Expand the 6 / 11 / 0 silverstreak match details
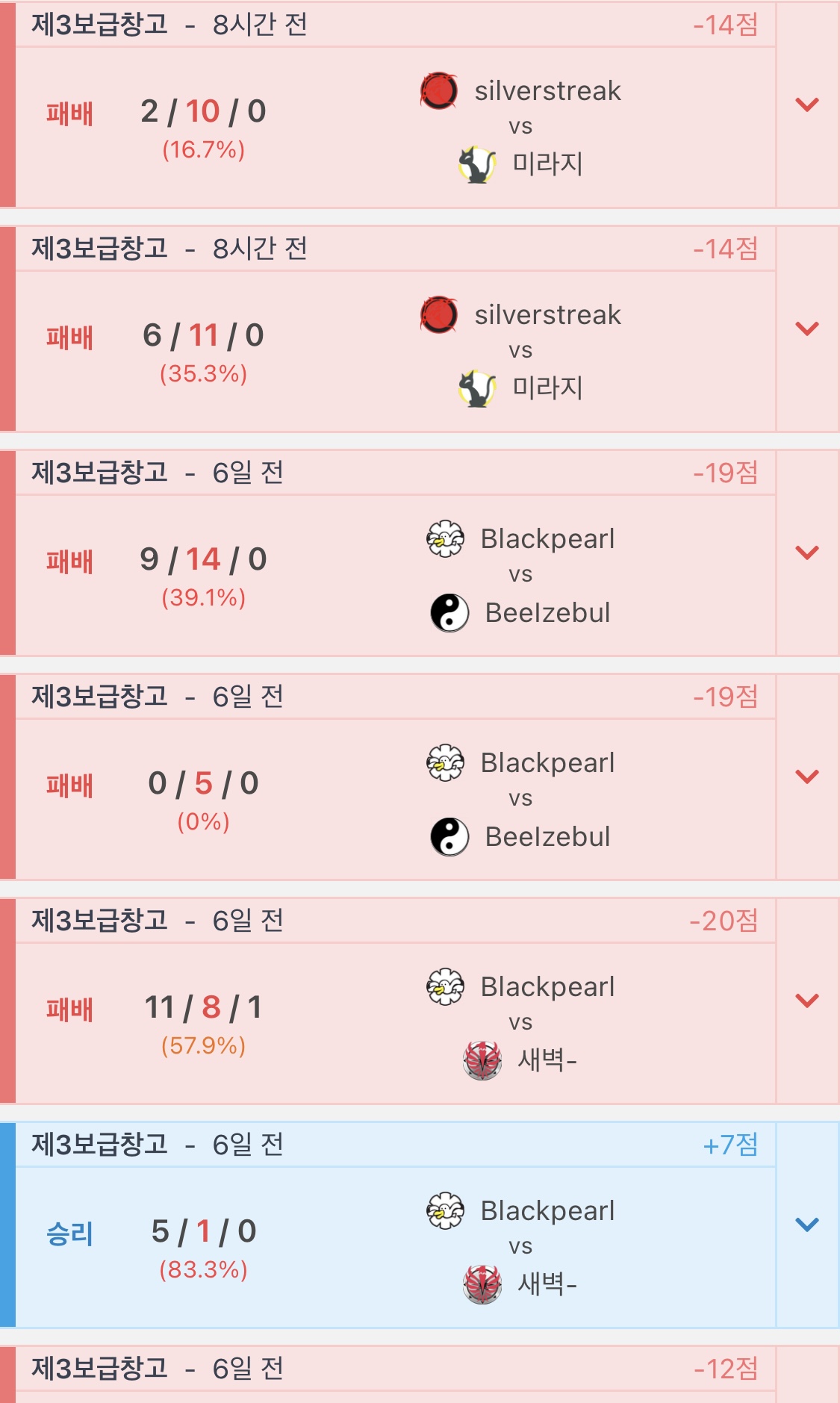This screenshot has width=840, height=1403. (807, 329)
